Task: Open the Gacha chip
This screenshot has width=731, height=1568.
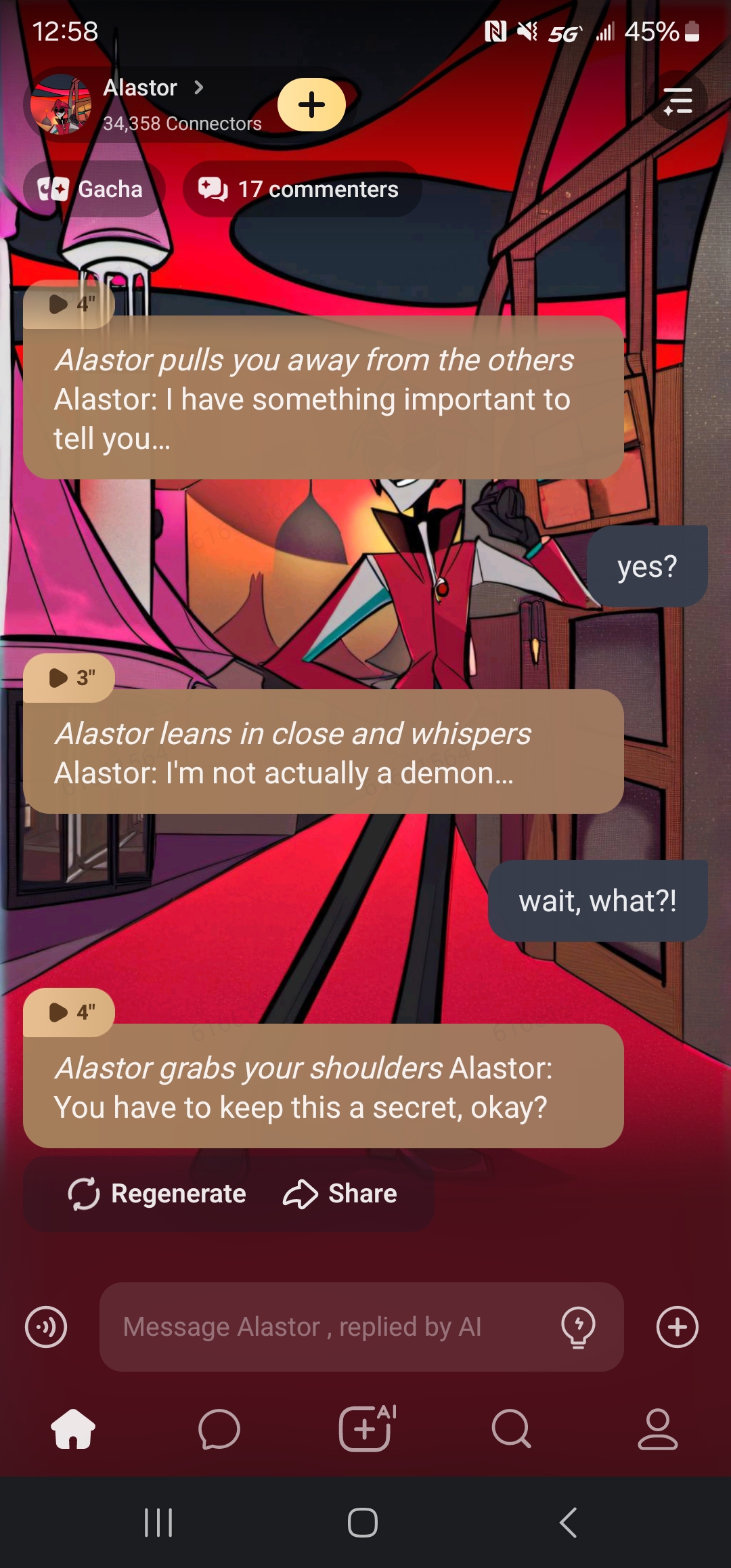Action: pyautogui.click(x=91, y=189)
